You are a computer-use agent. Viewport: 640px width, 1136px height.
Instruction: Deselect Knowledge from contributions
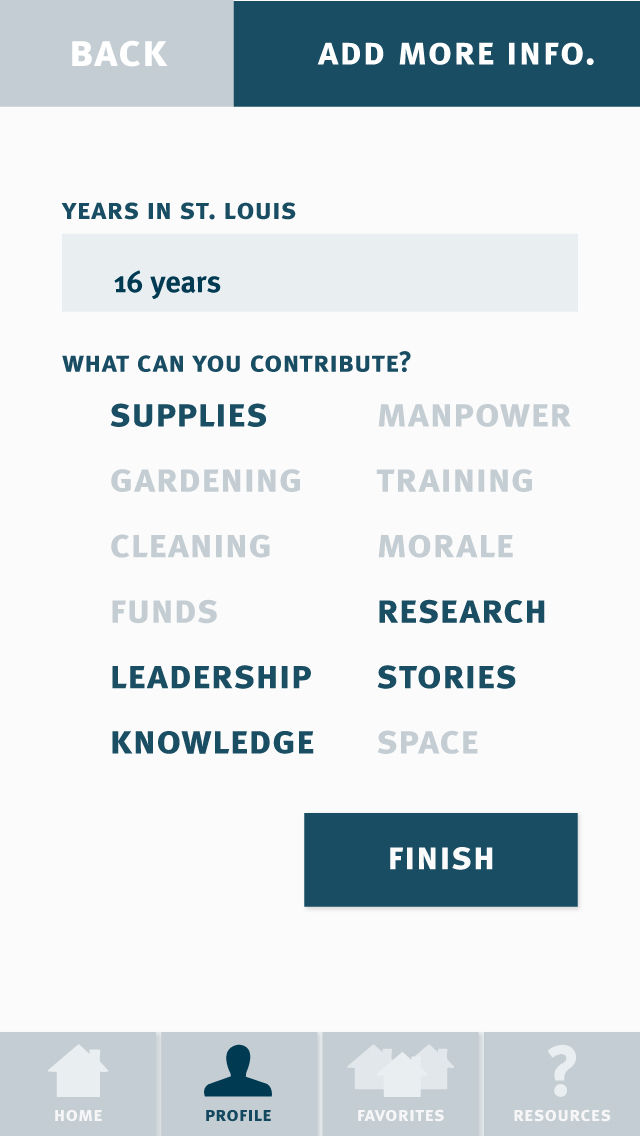[x=213, y=743]
